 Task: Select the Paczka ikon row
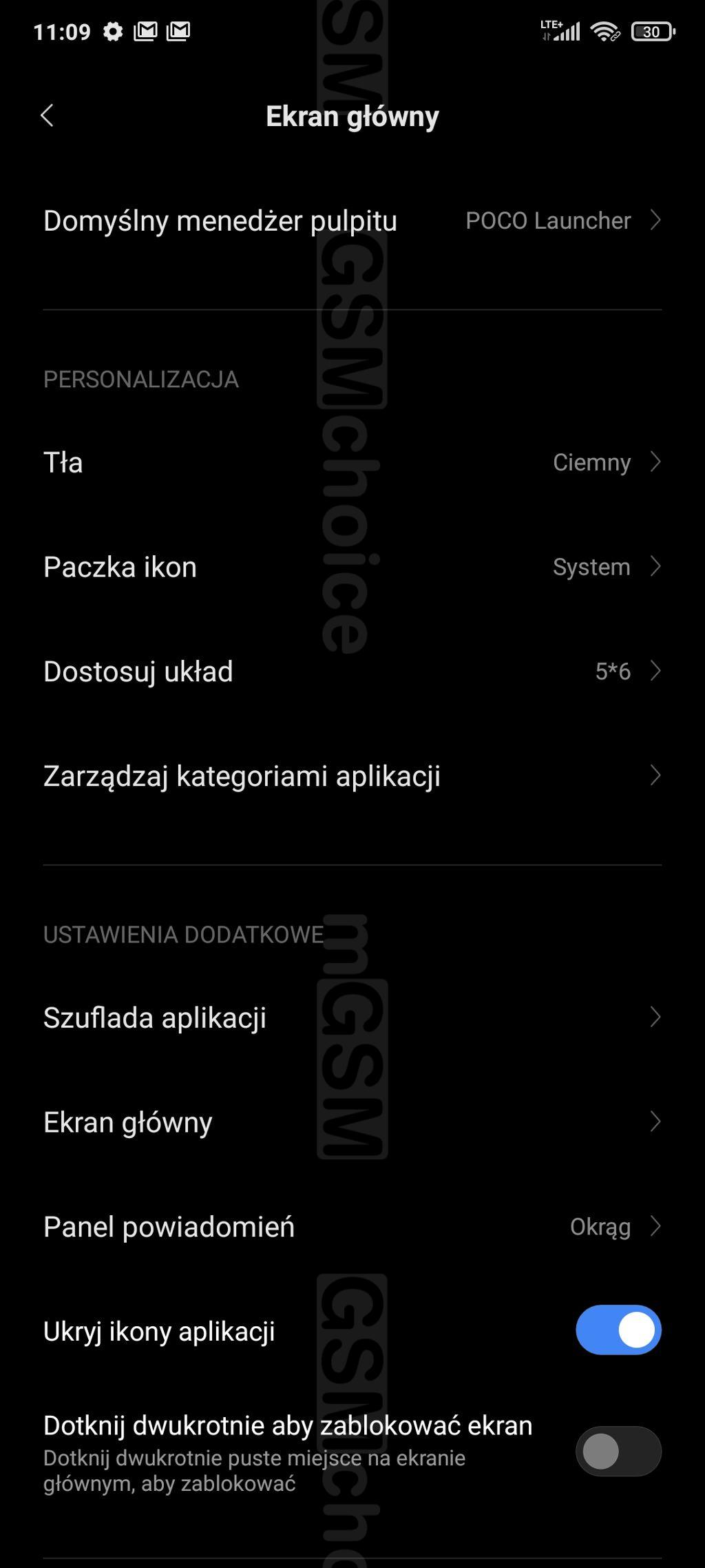point(352,567)
